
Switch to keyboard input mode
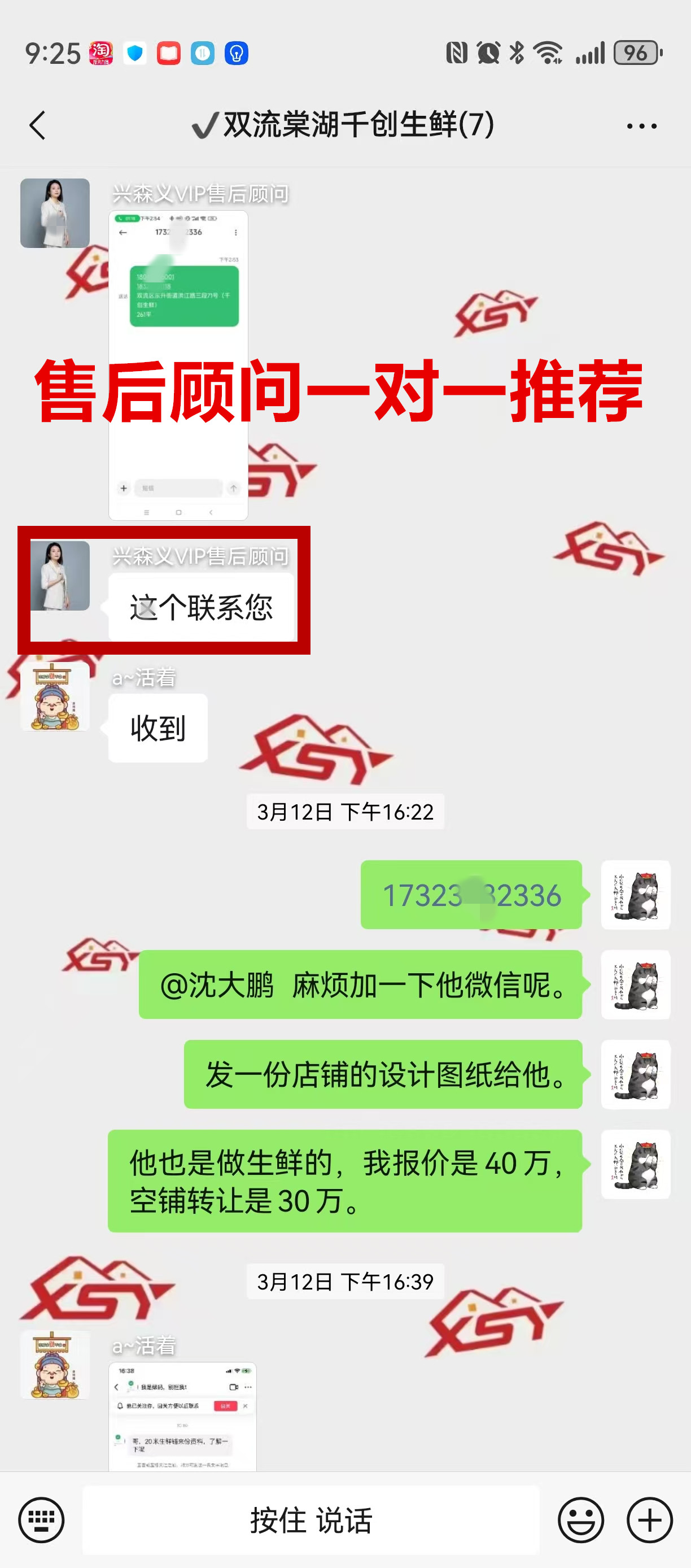pyautogui.click(x=41, y=1520)
